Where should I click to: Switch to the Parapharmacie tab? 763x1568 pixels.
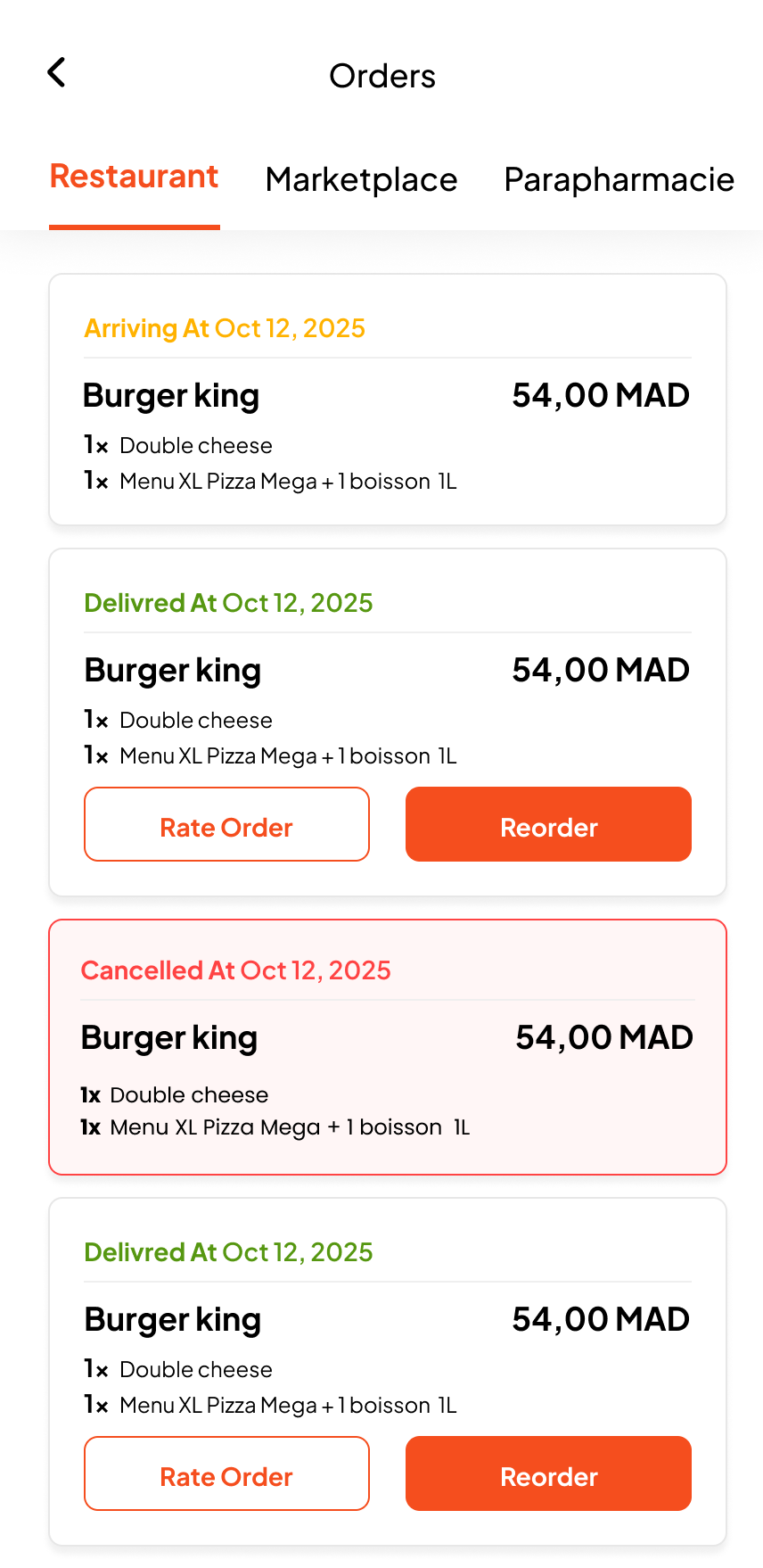point(619,180)
